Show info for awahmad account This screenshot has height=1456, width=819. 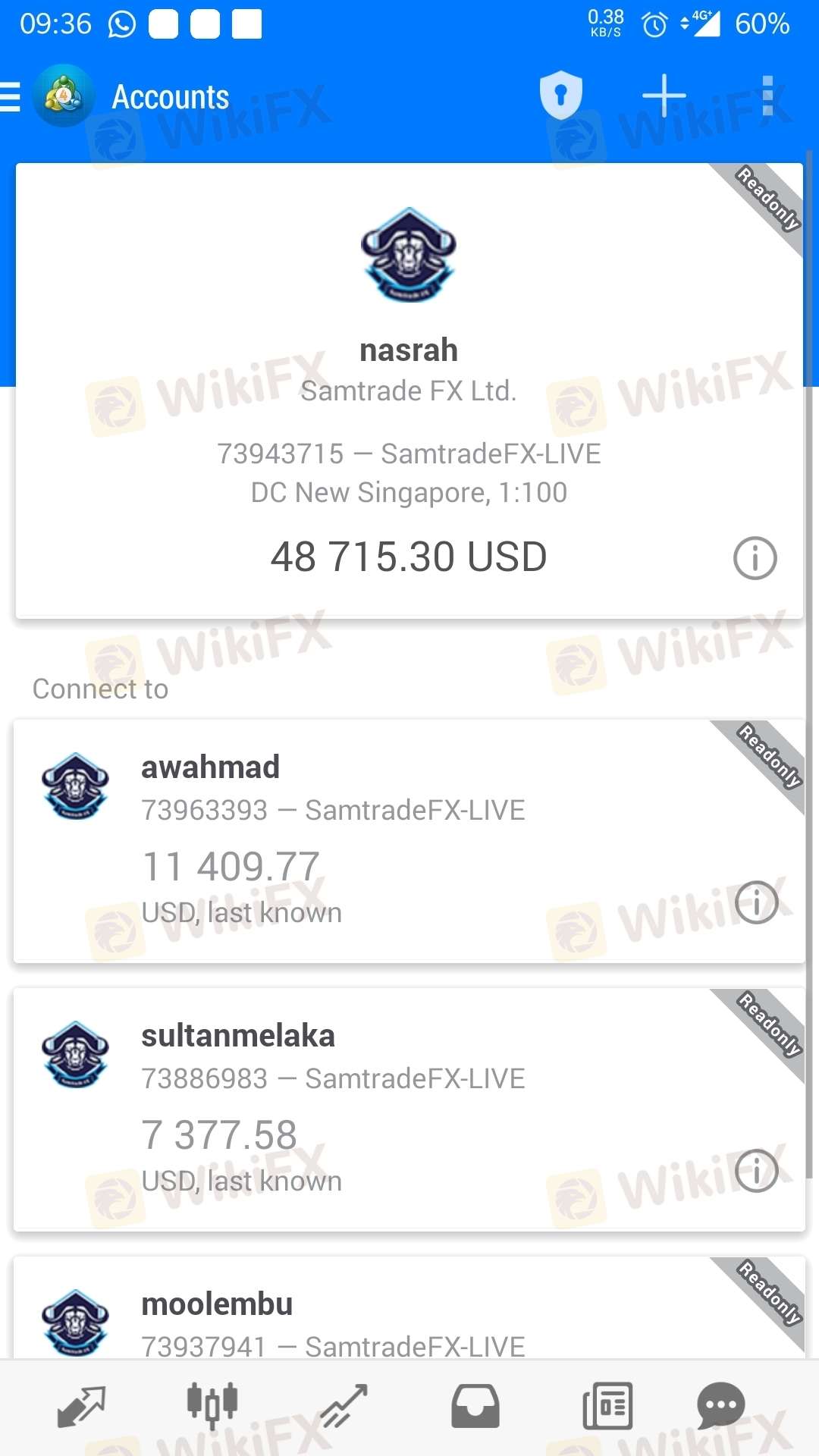756,902
